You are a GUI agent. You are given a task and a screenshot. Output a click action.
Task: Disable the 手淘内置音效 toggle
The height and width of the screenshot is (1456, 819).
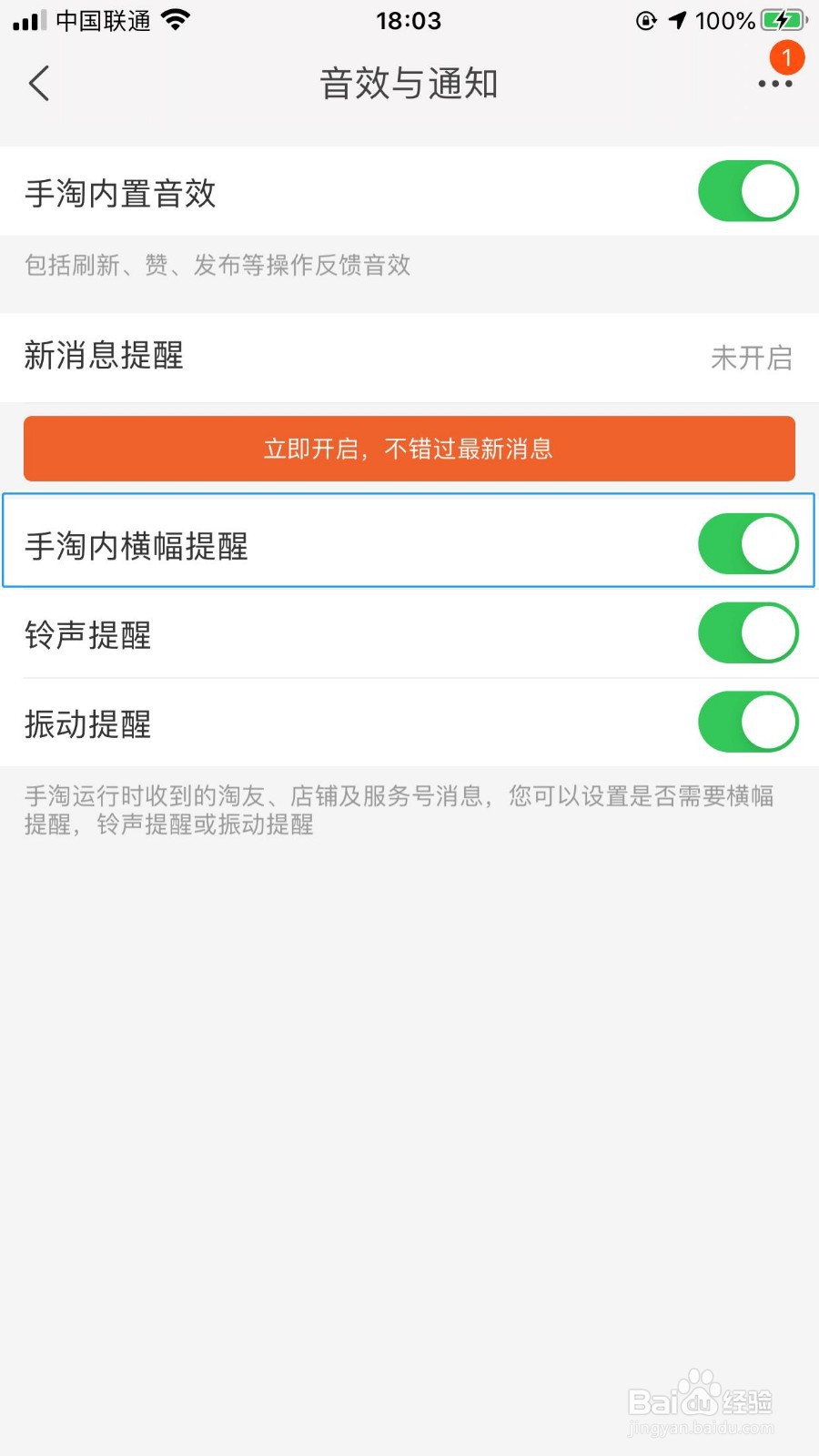point(748,191)
